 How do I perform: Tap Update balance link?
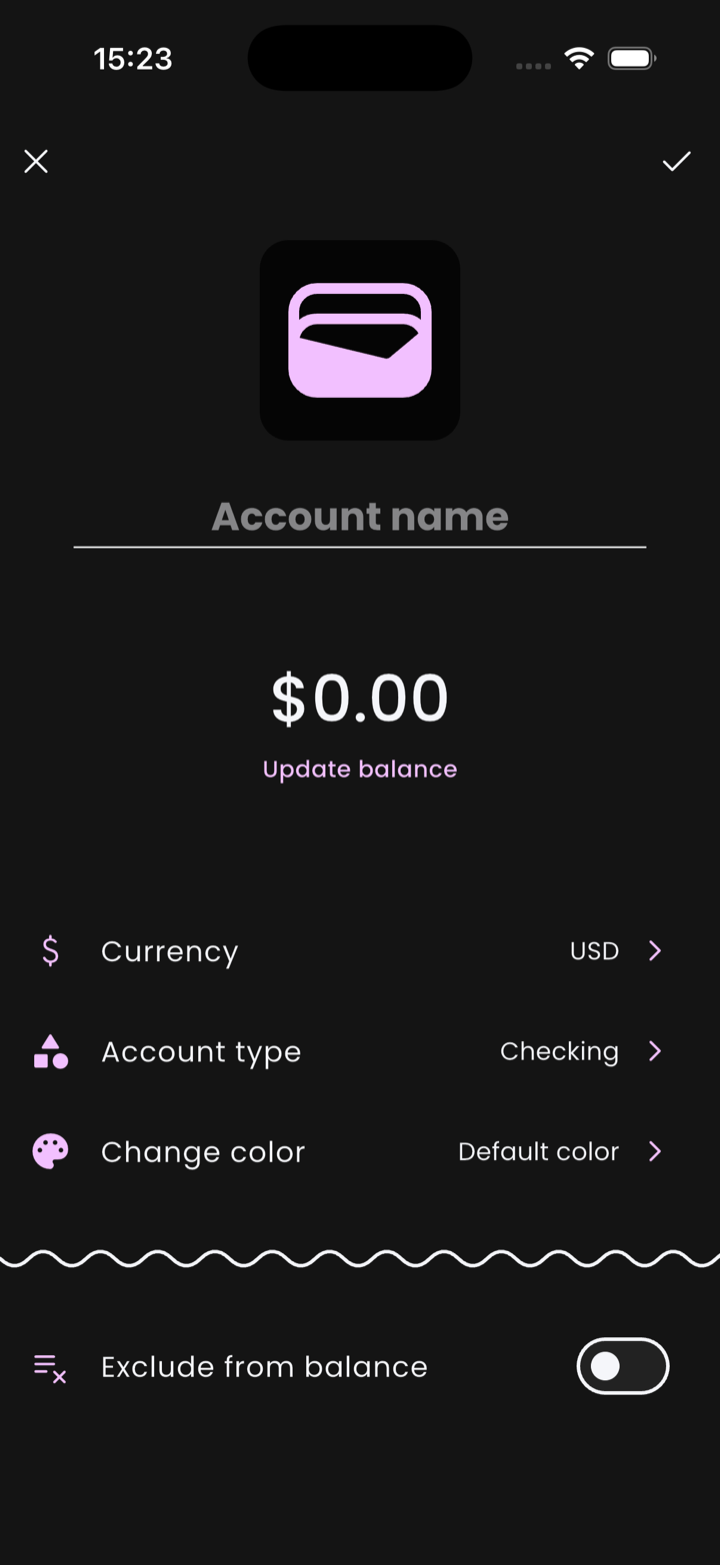(360, 769)
